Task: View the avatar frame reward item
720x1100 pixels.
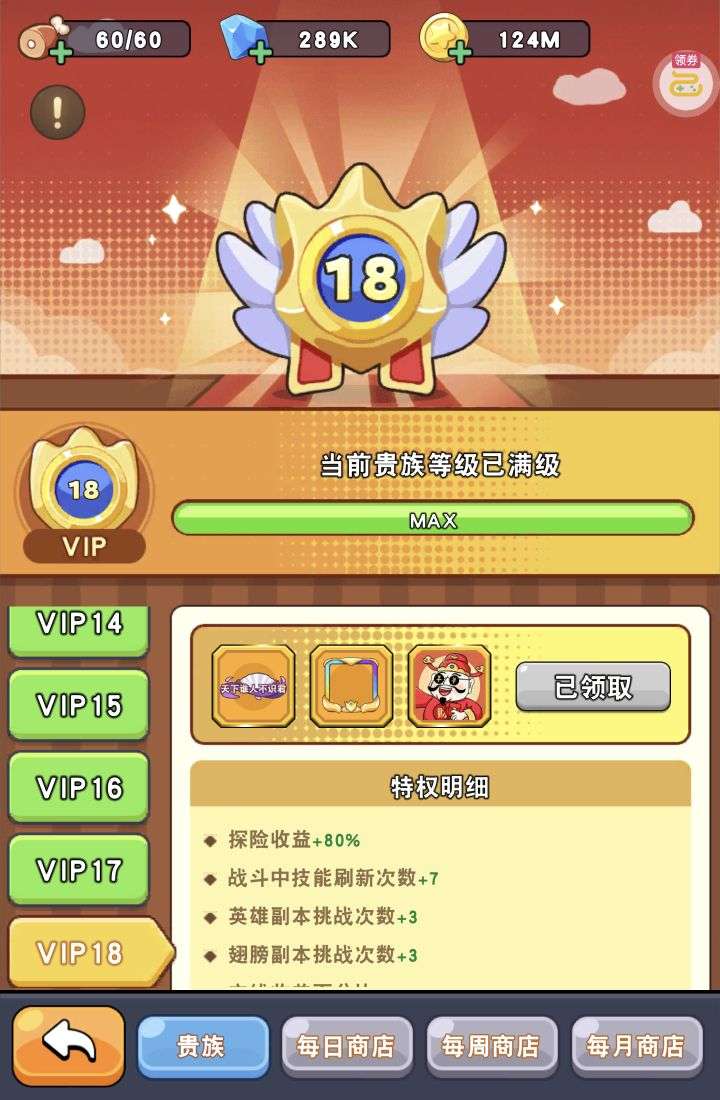Action: (351, 686)
